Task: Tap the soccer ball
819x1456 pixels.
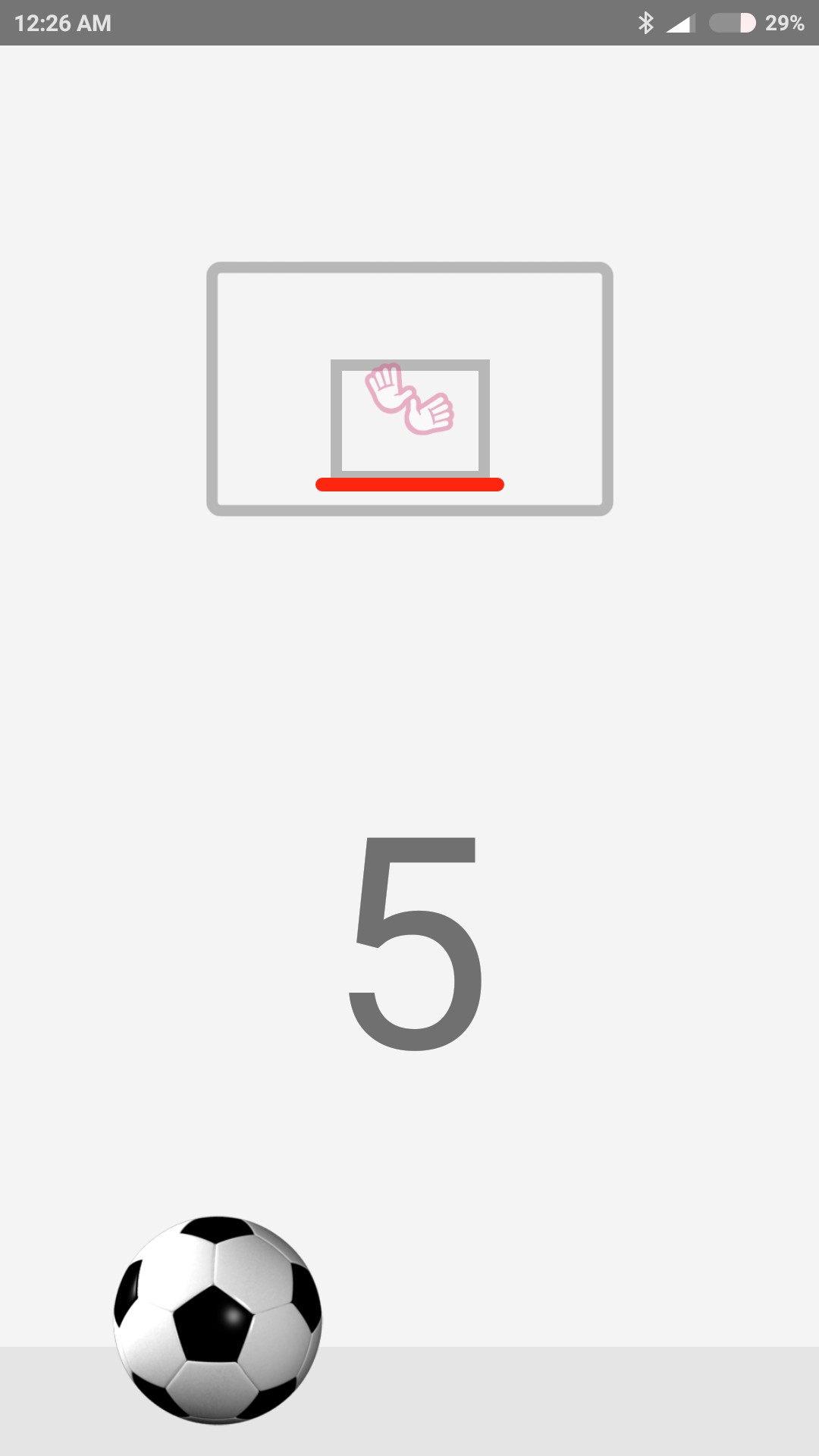Action: coord(218,1320)
